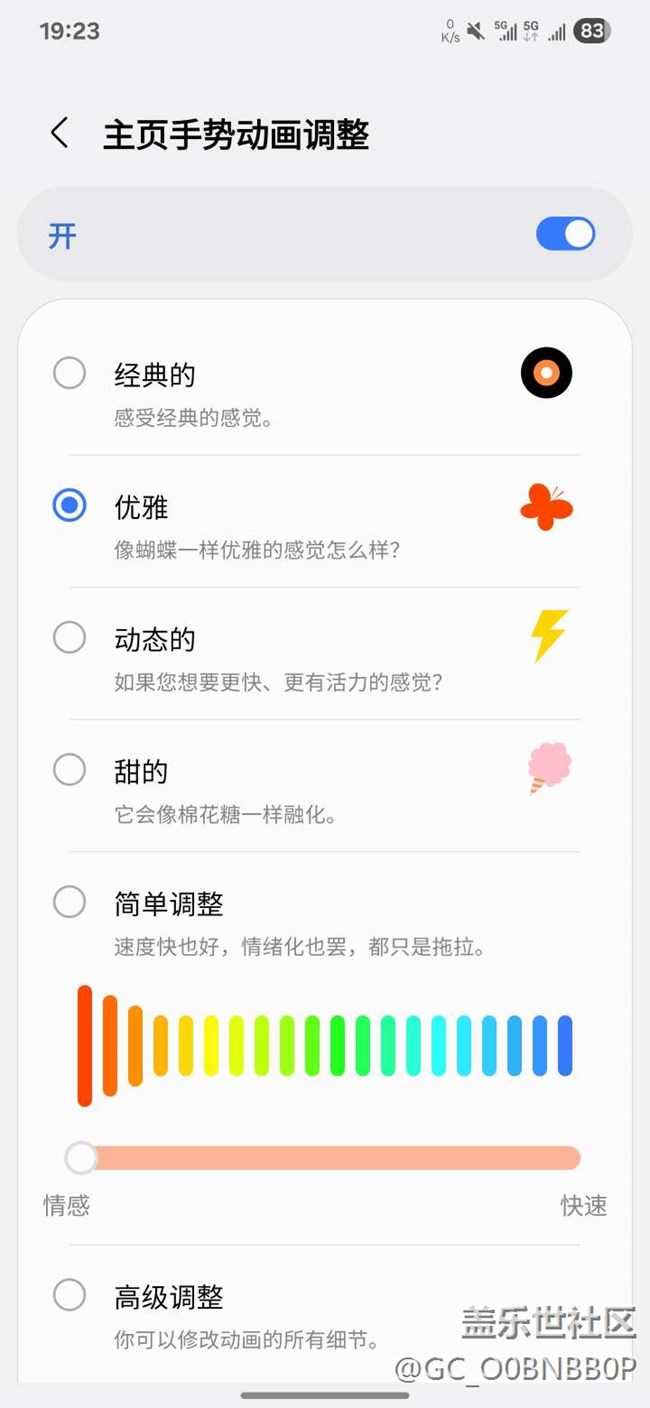Tap the 情感–快速 slider track
Viewport: 650px width, 1408px height.
tap(330, 1158)
